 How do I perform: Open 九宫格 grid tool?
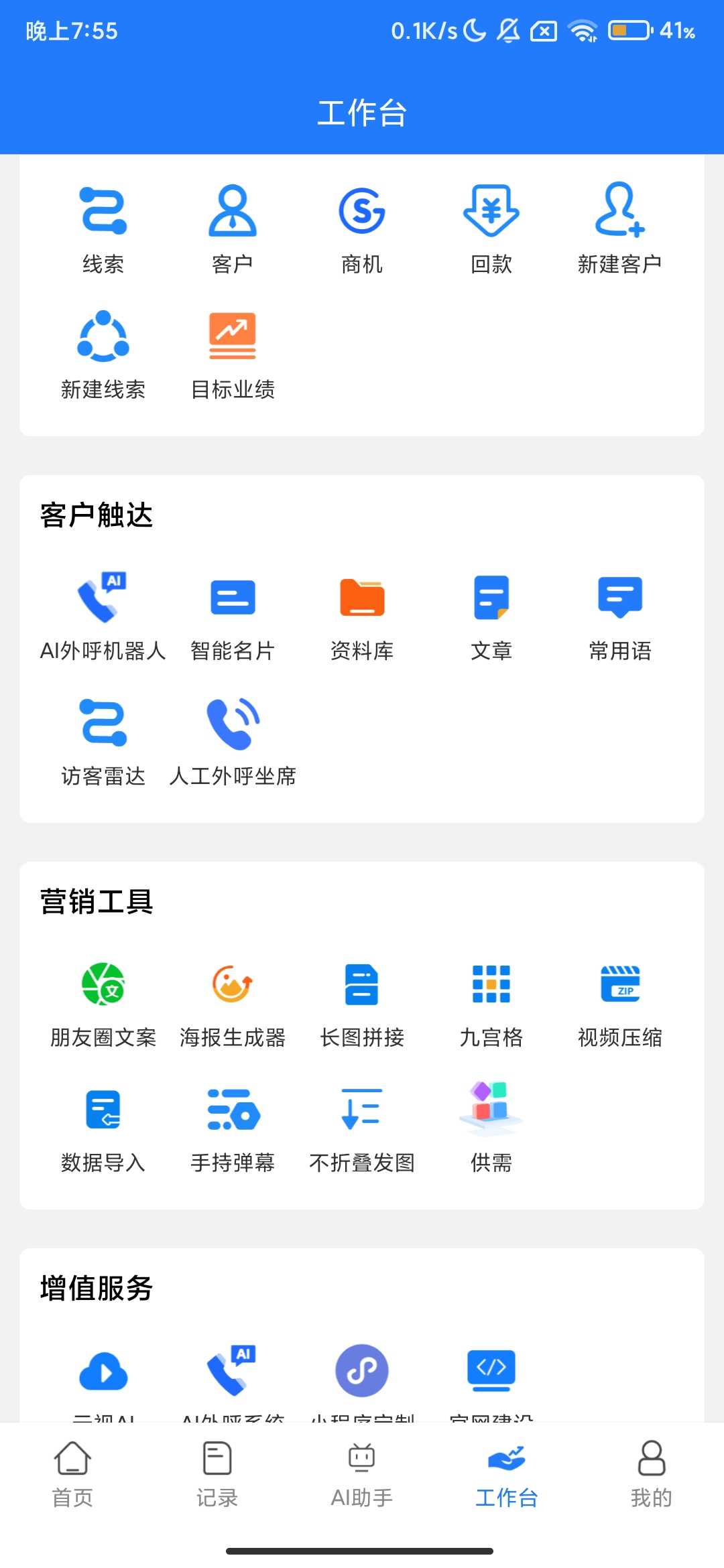[x=491, y=1001]
